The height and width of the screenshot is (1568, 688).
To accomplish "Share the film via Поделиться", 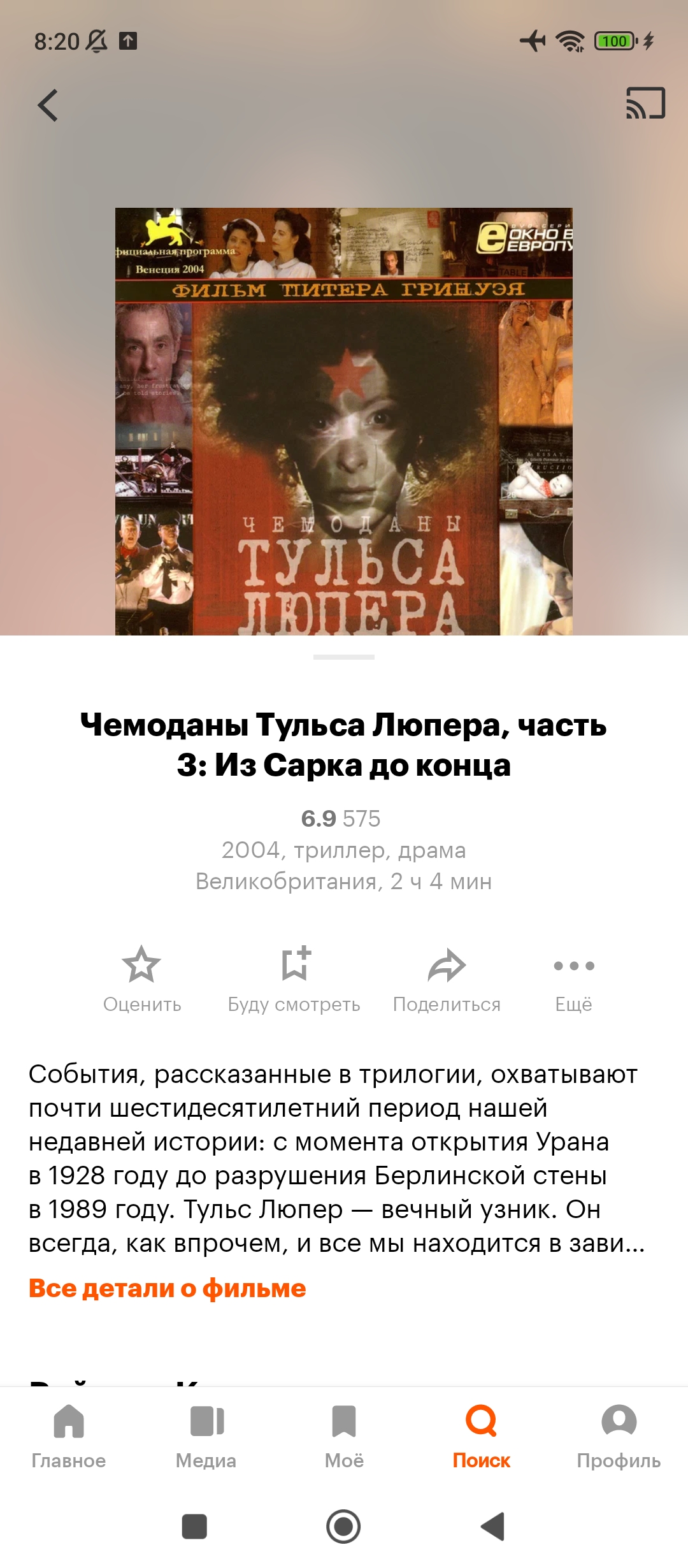I will click(x=447, y=978).
